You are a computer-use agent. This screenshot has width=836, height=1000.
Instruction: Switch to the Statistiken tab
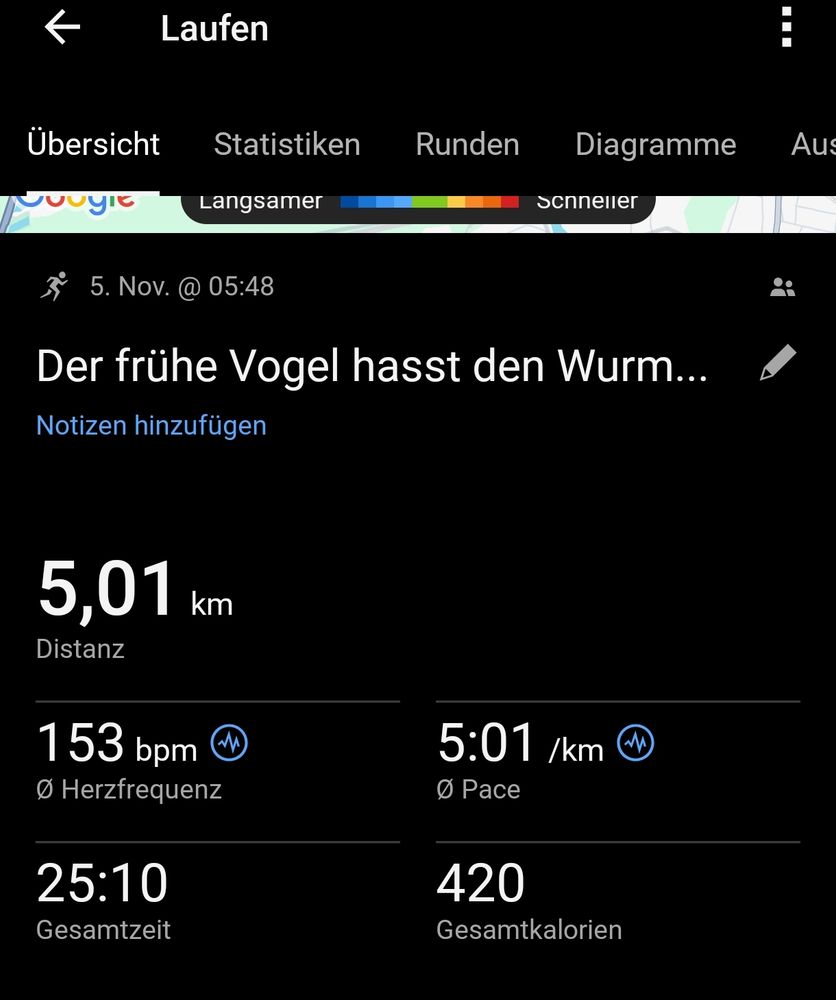tap(286, 144)
